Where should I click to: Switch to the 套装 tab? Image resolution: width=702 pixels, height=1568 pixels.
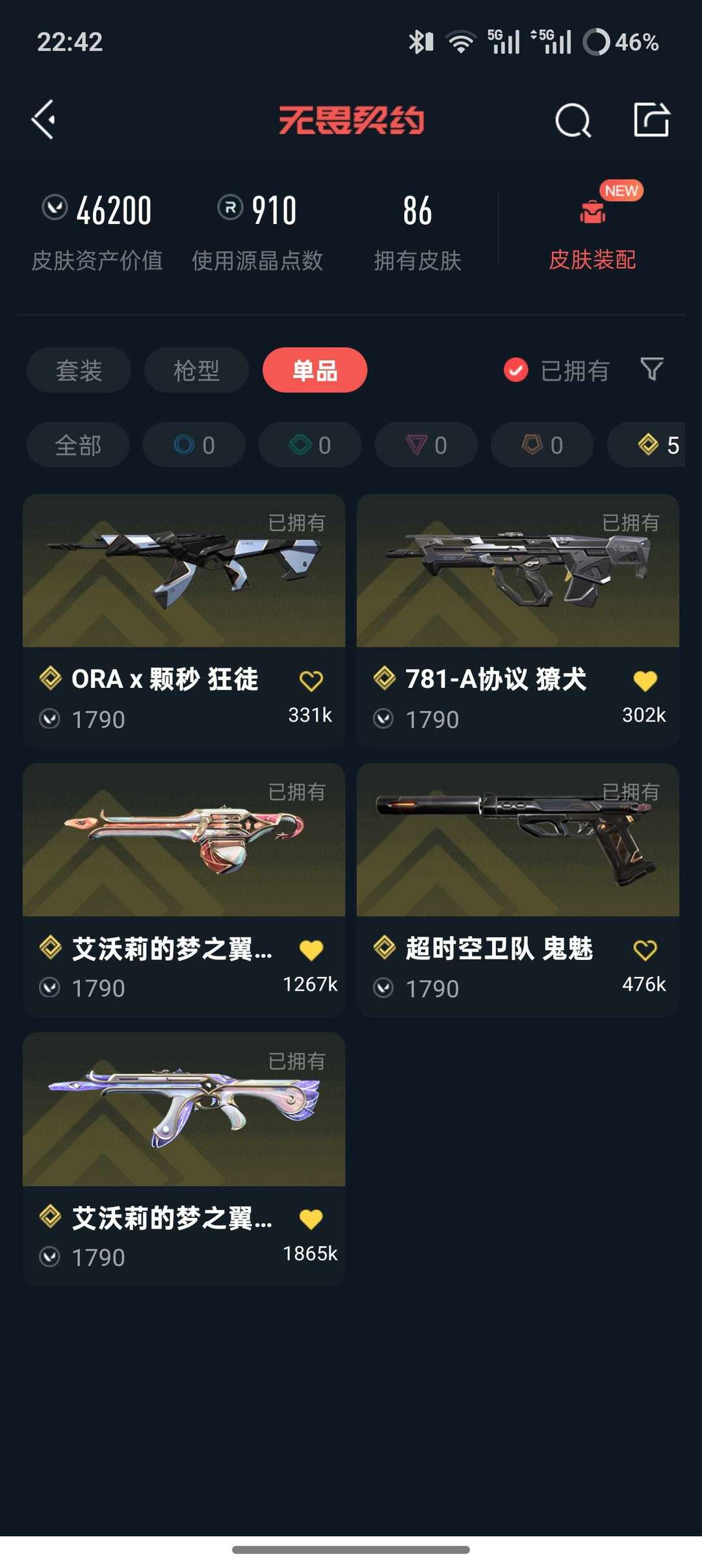pos(79,370)
